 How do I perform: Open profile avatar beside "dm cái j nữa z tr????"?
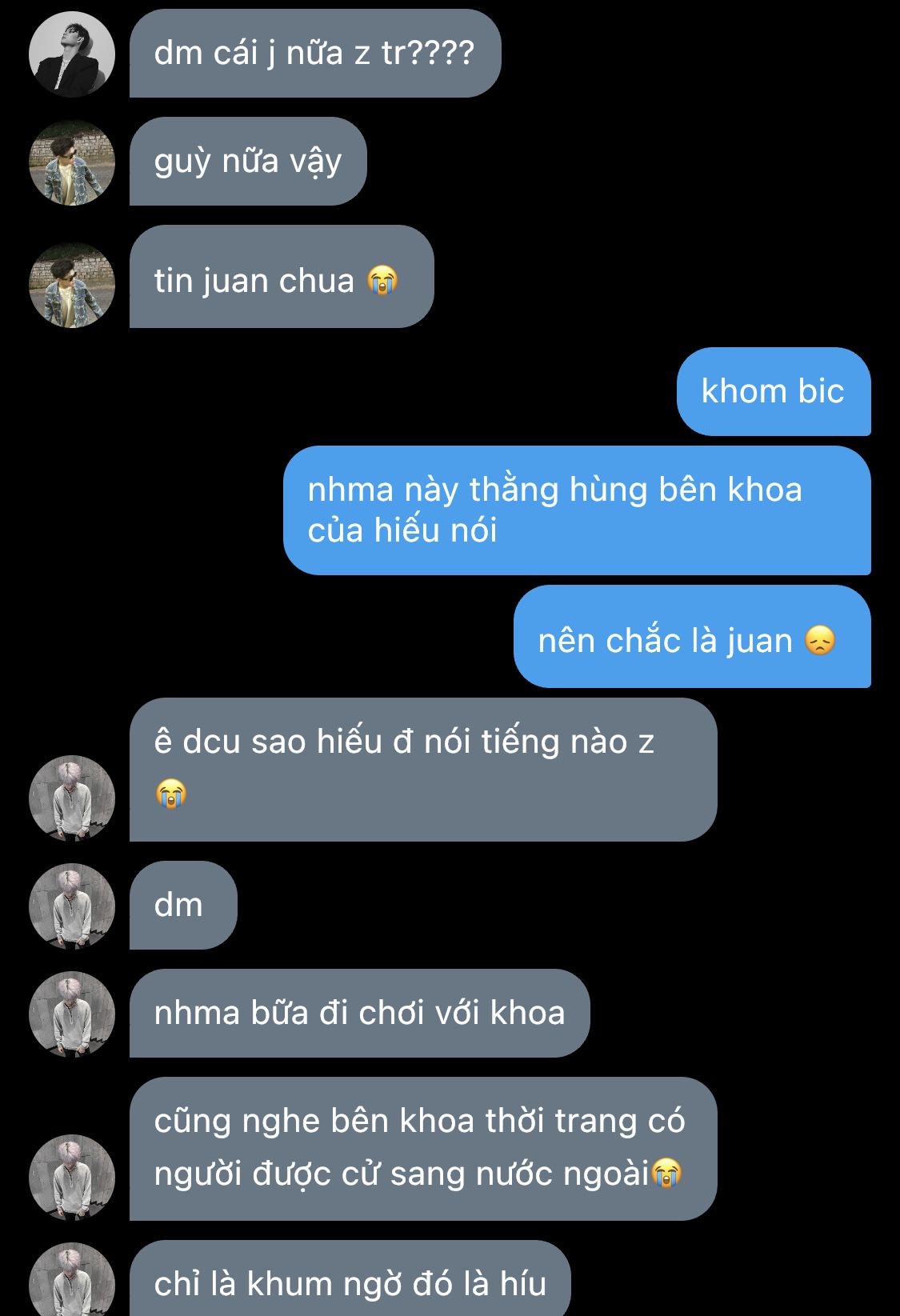coord(72,54)
